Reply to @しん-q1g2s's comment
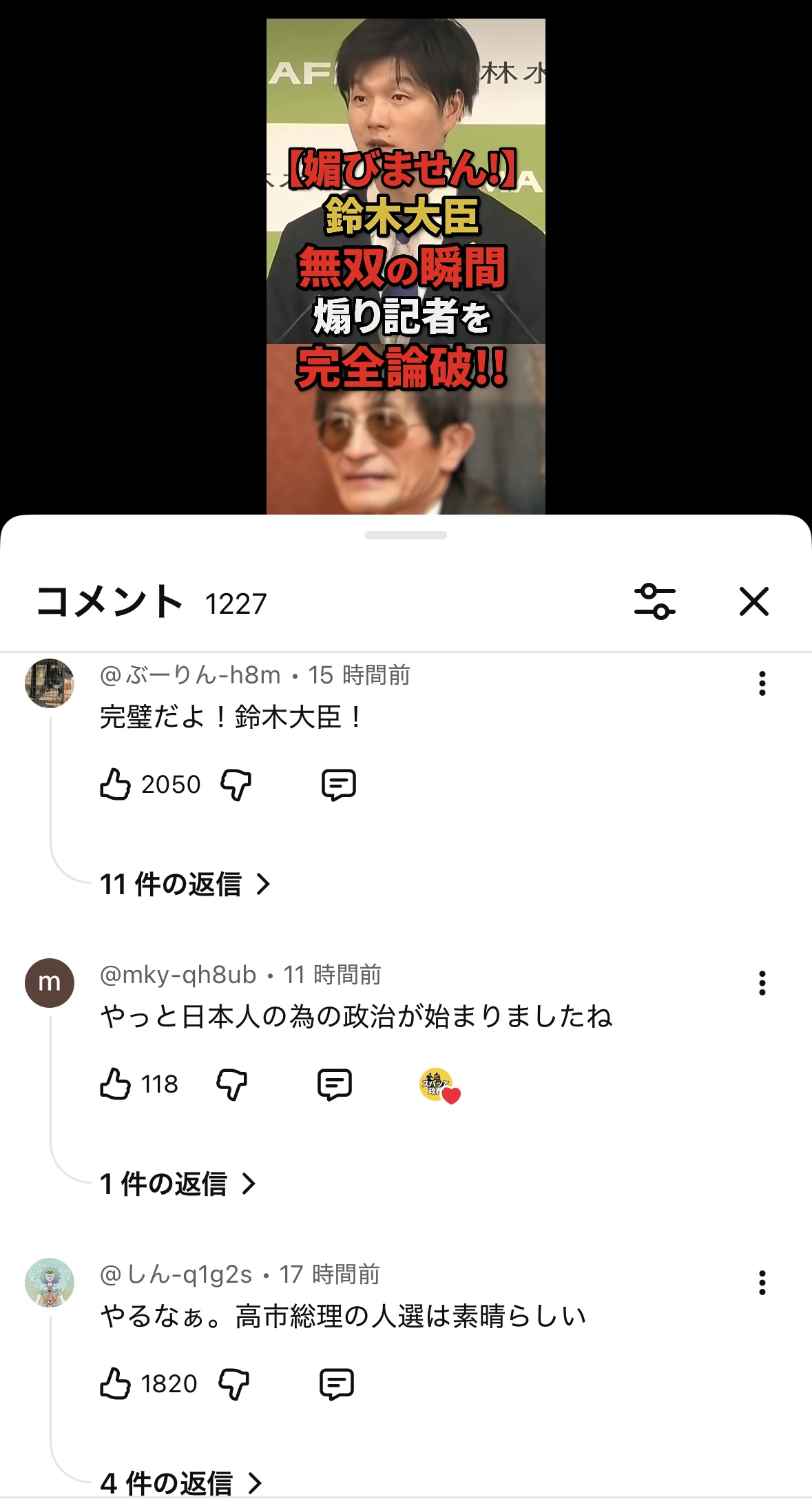 click(x=337, y=1384)
